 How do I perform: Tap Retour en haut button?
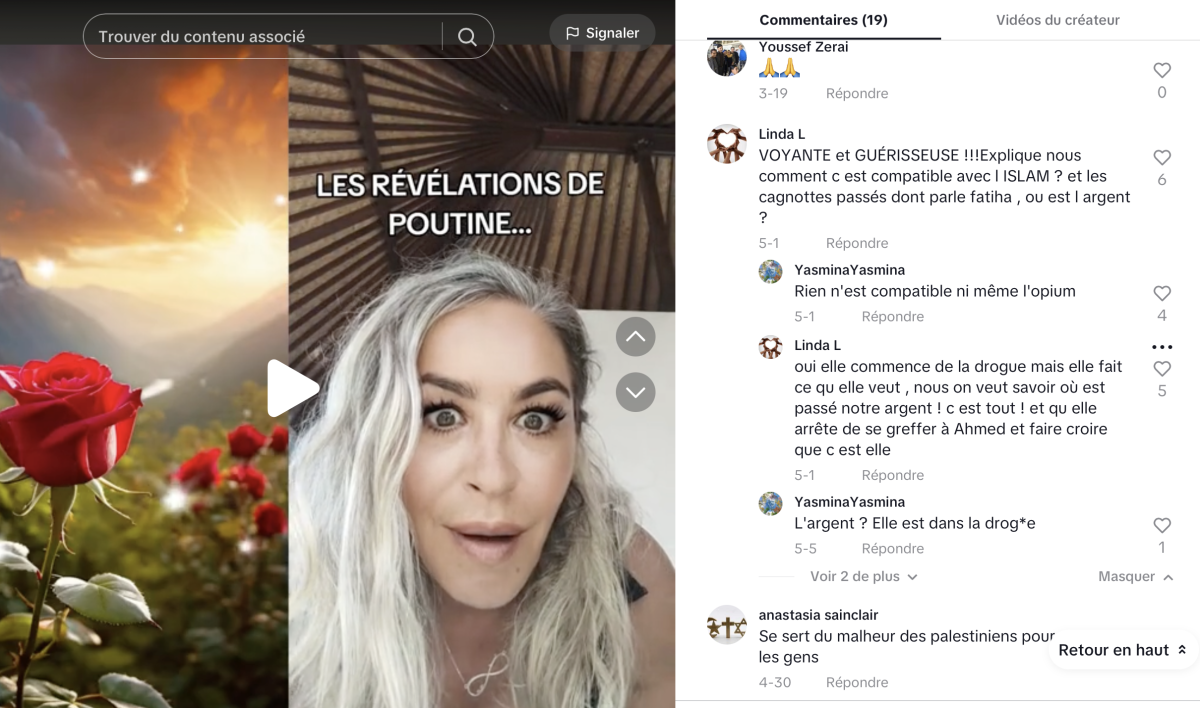click(x=1122, y=650)
